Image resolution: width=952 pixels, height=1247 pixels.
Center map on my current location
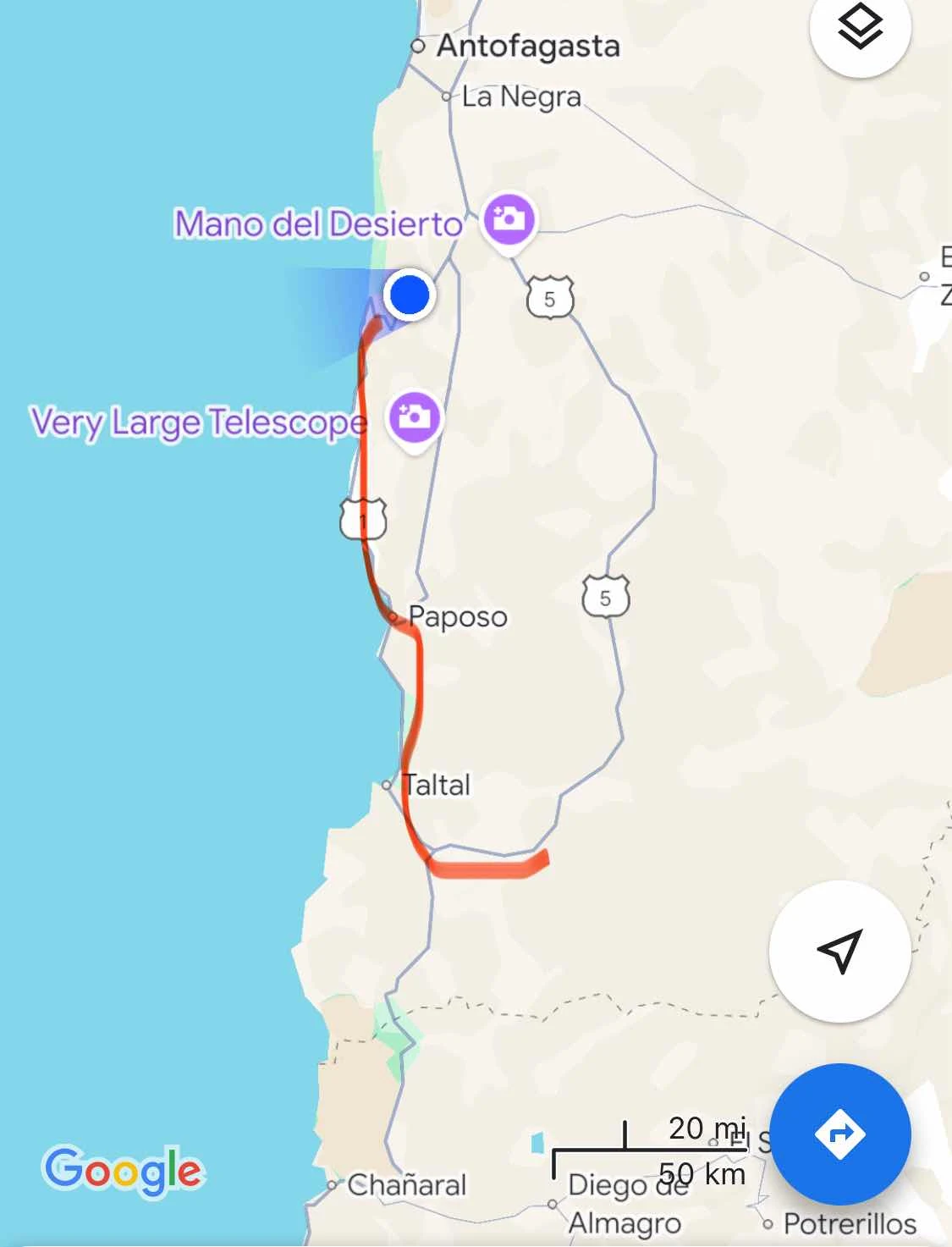839,950
